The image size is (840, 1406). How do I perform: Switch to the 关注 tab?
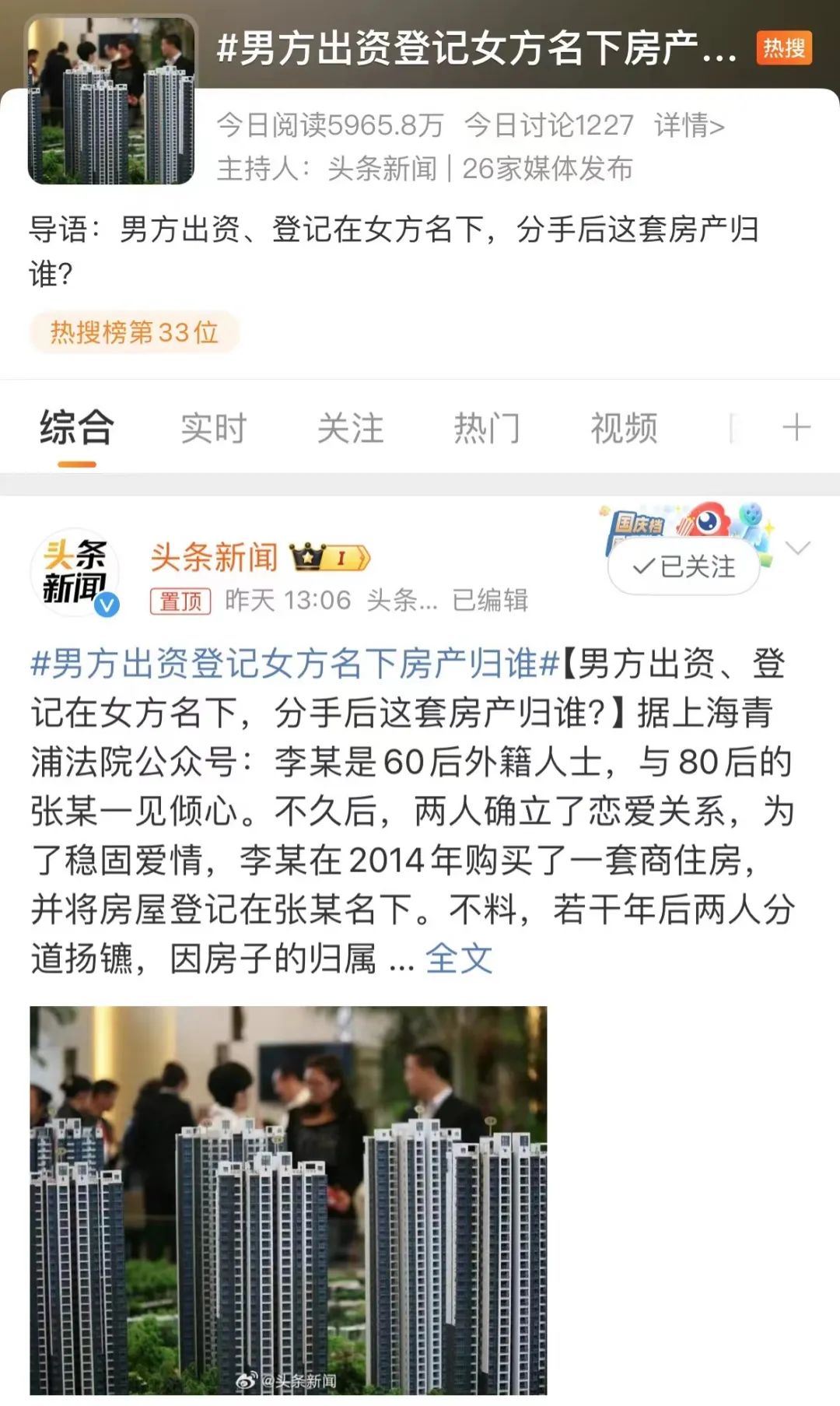pos(350,429)
